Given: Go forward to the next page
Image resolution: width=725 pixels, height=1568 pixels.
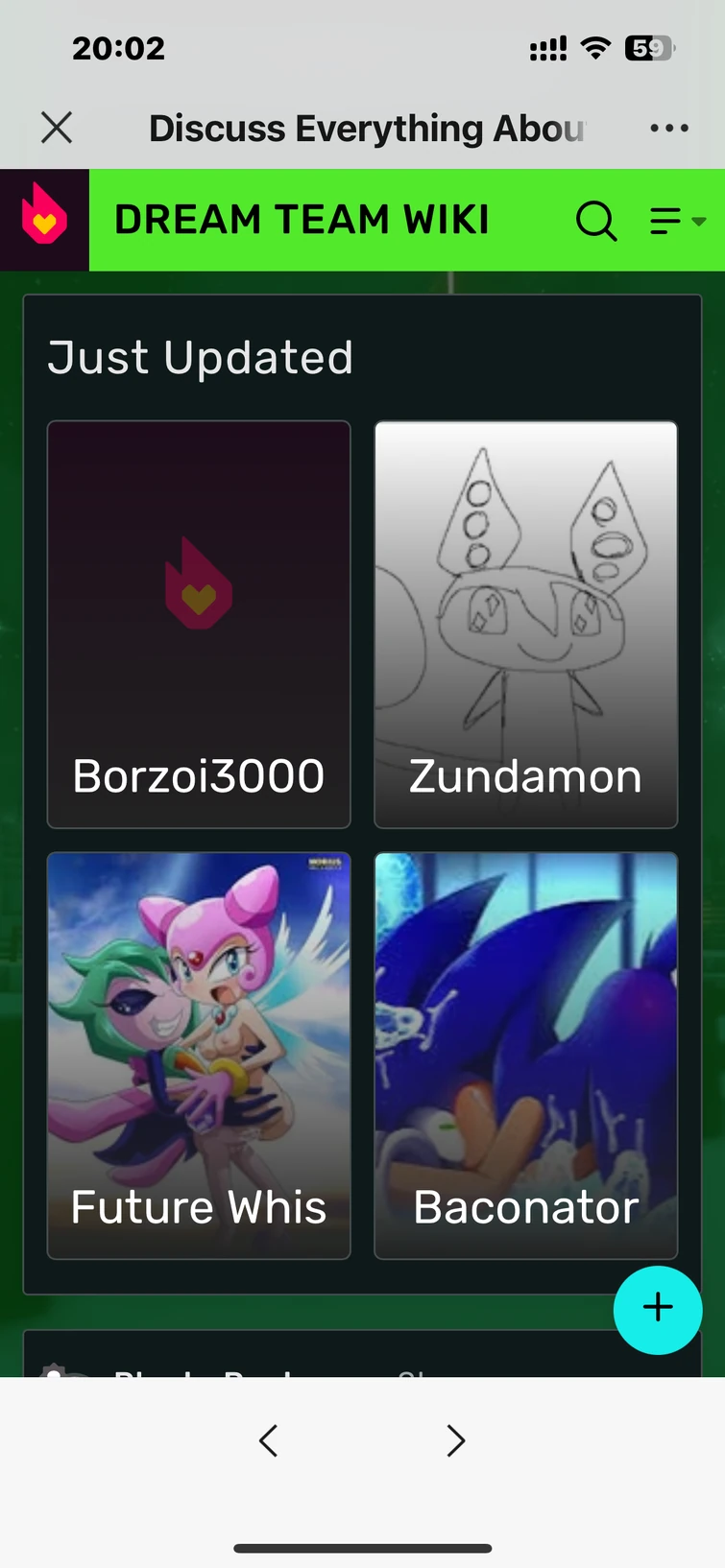Looking at the screenshot, I should point(456,1440).
